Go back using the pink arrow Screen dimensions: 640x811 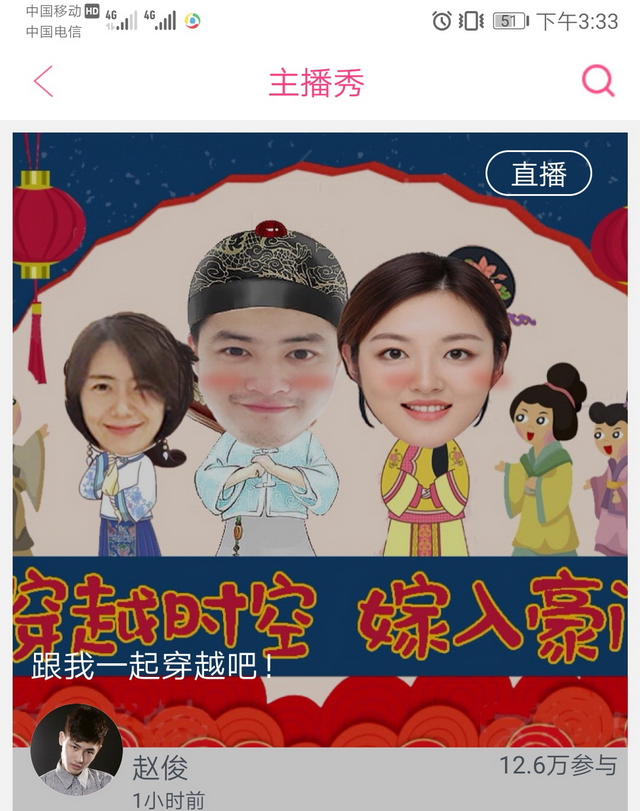(x=43, y=82)
